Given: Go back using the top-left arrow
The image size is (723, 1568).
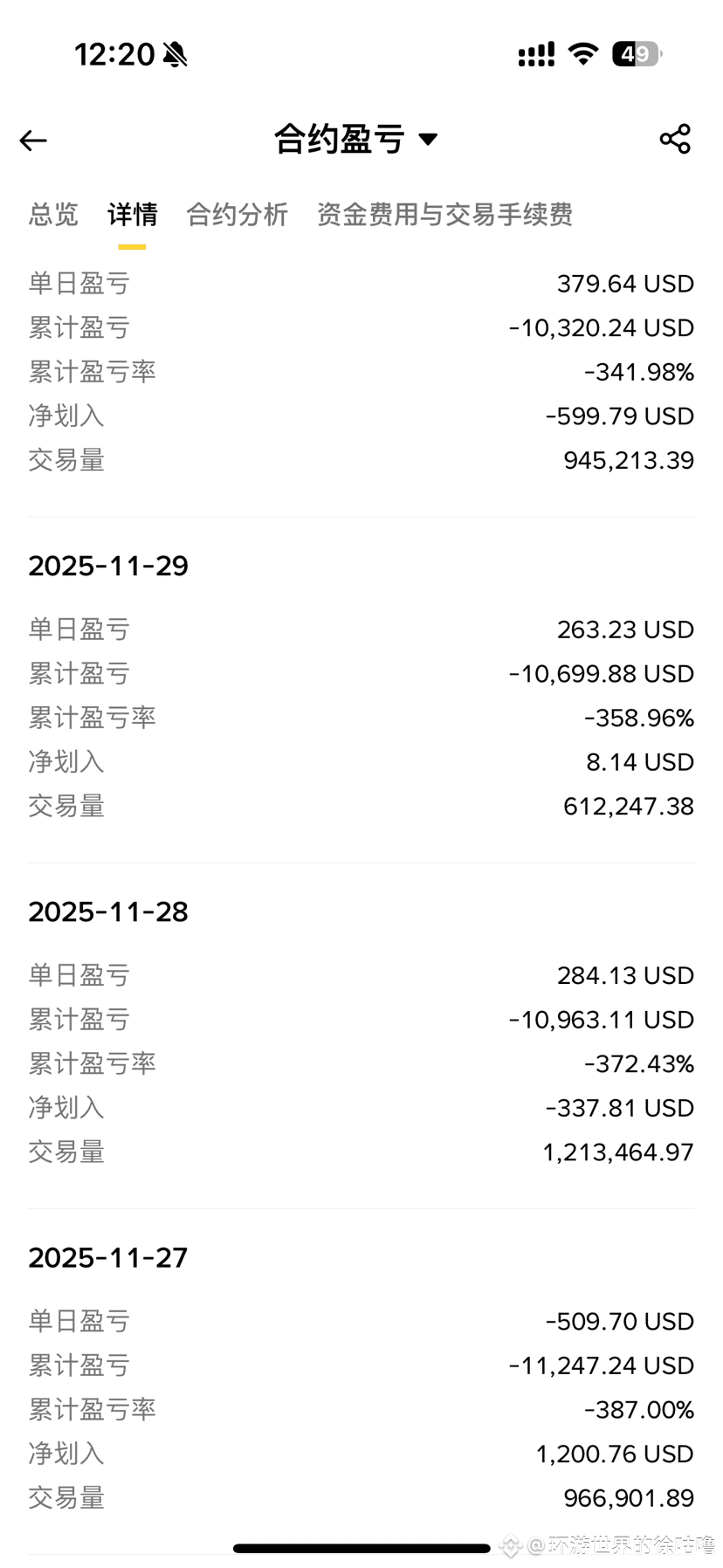Looking at the screenshot, I should pos(33,141).
